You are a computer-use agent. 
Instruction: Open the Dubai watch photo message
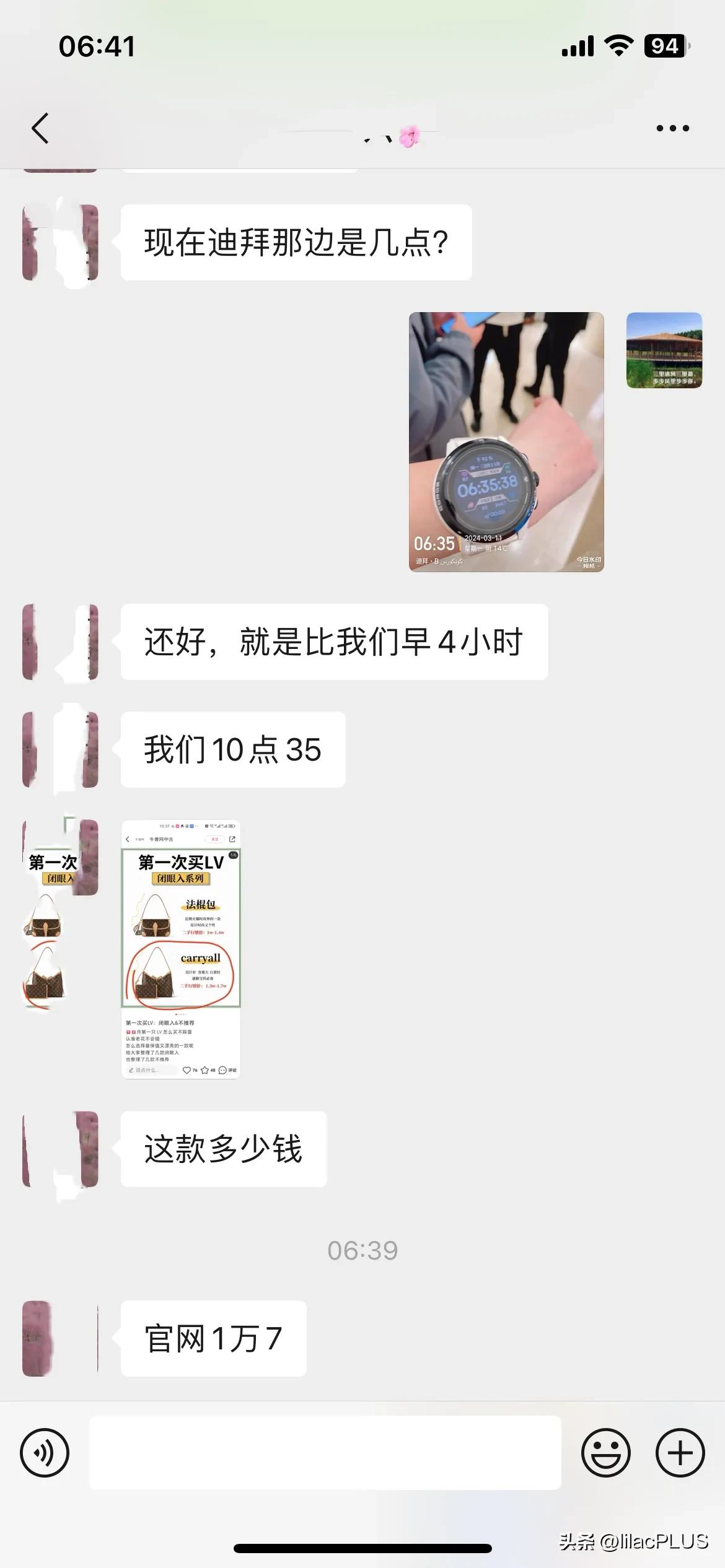tap(506, 442)
